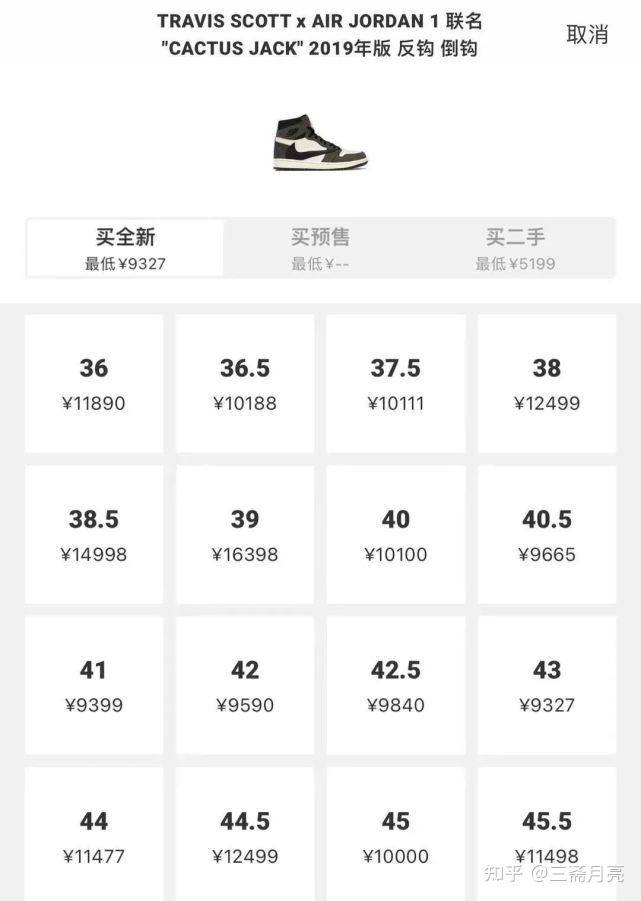
Task: Pick the lowest-priced size 43
Action: coord(547,685)
